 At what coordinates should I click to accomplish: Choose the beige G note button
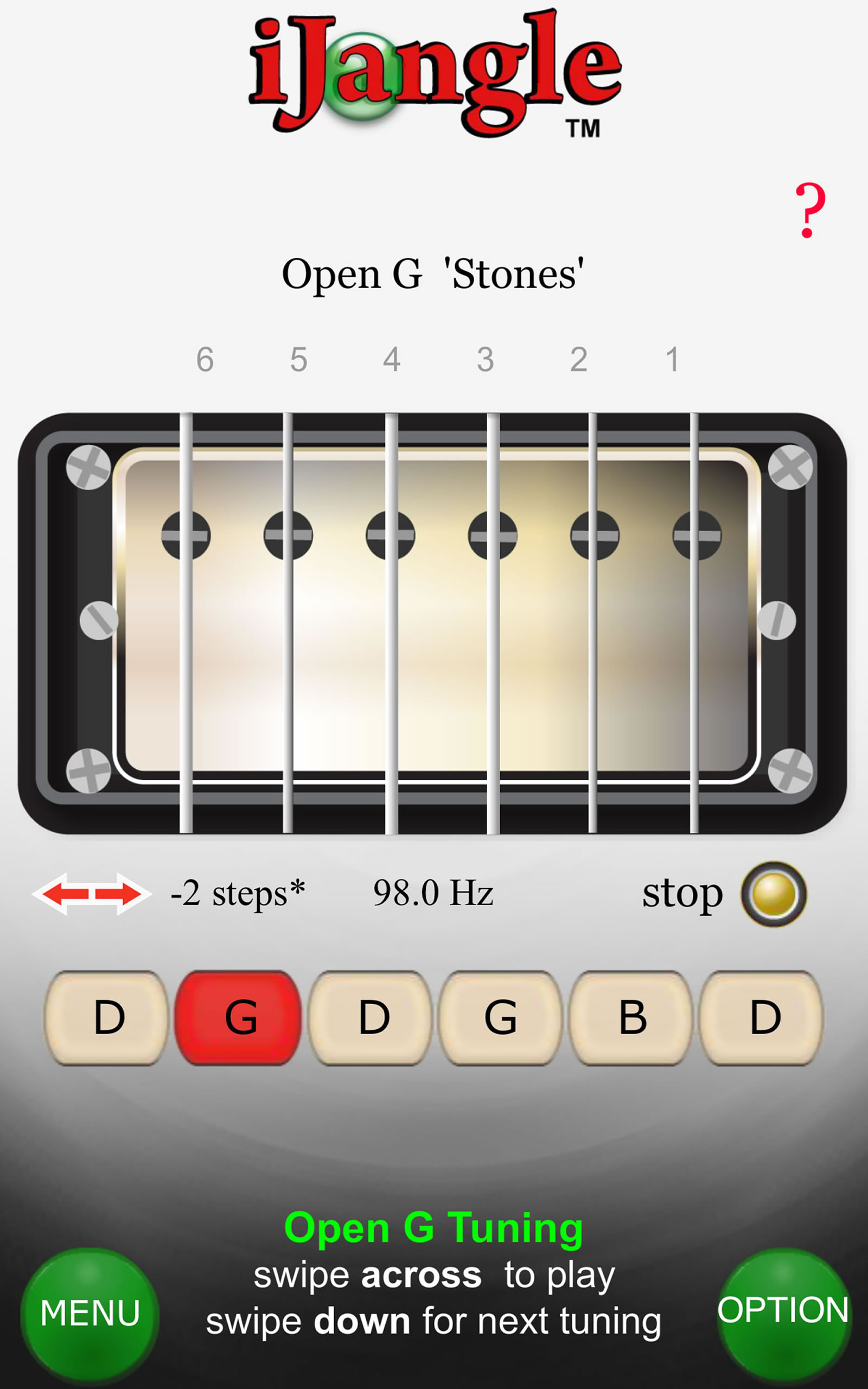500,1018
